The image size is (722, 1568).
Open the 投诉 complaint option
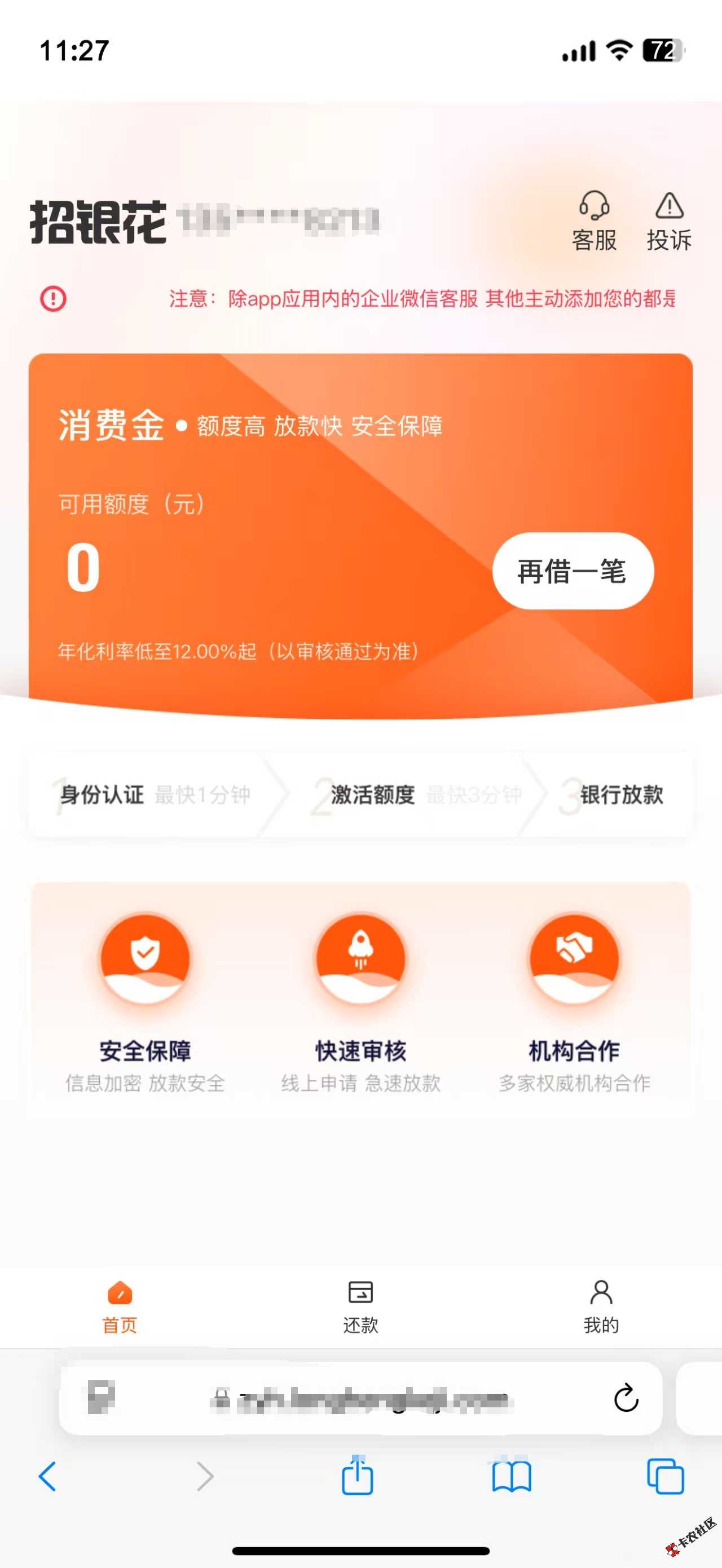tap(669, 221)
